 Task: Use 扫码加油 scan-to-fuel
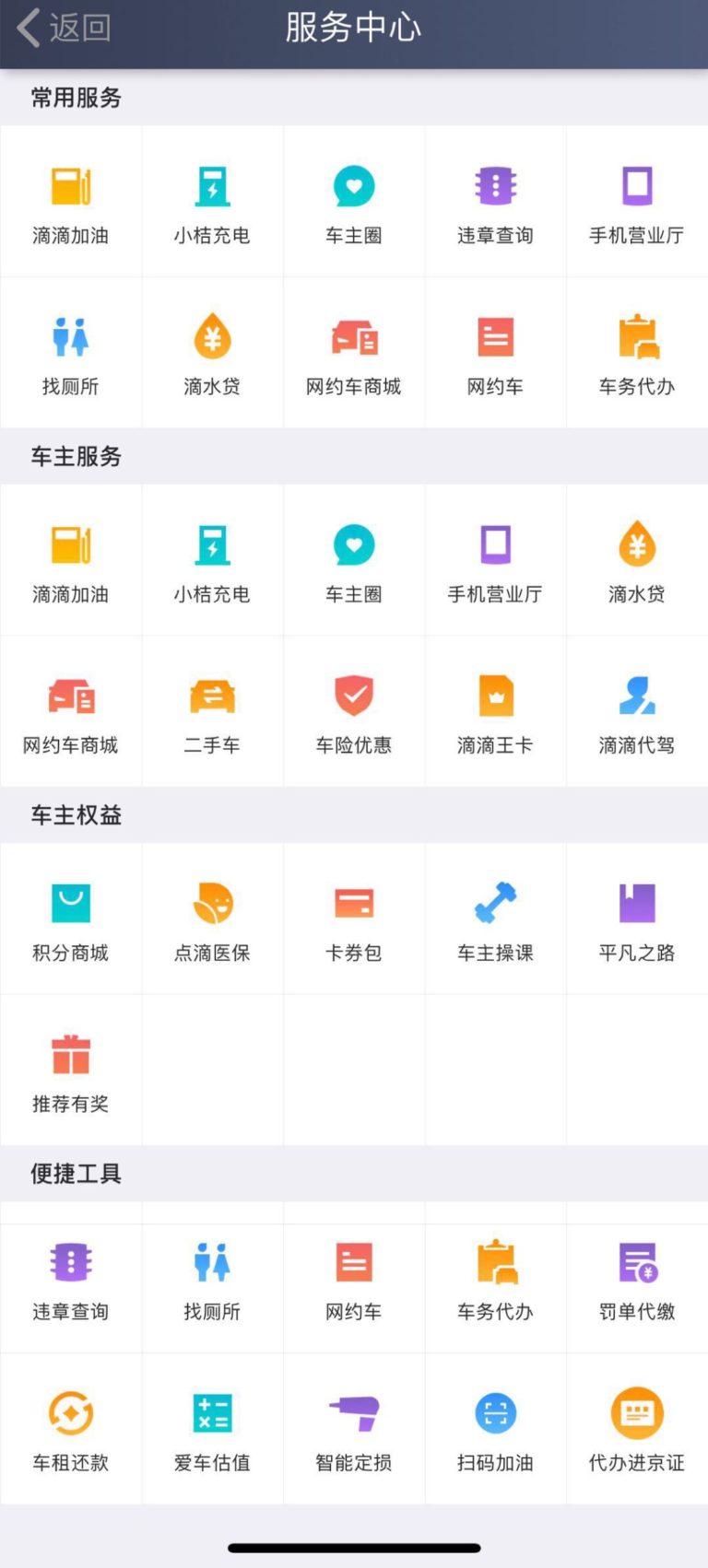(495, 1426)
